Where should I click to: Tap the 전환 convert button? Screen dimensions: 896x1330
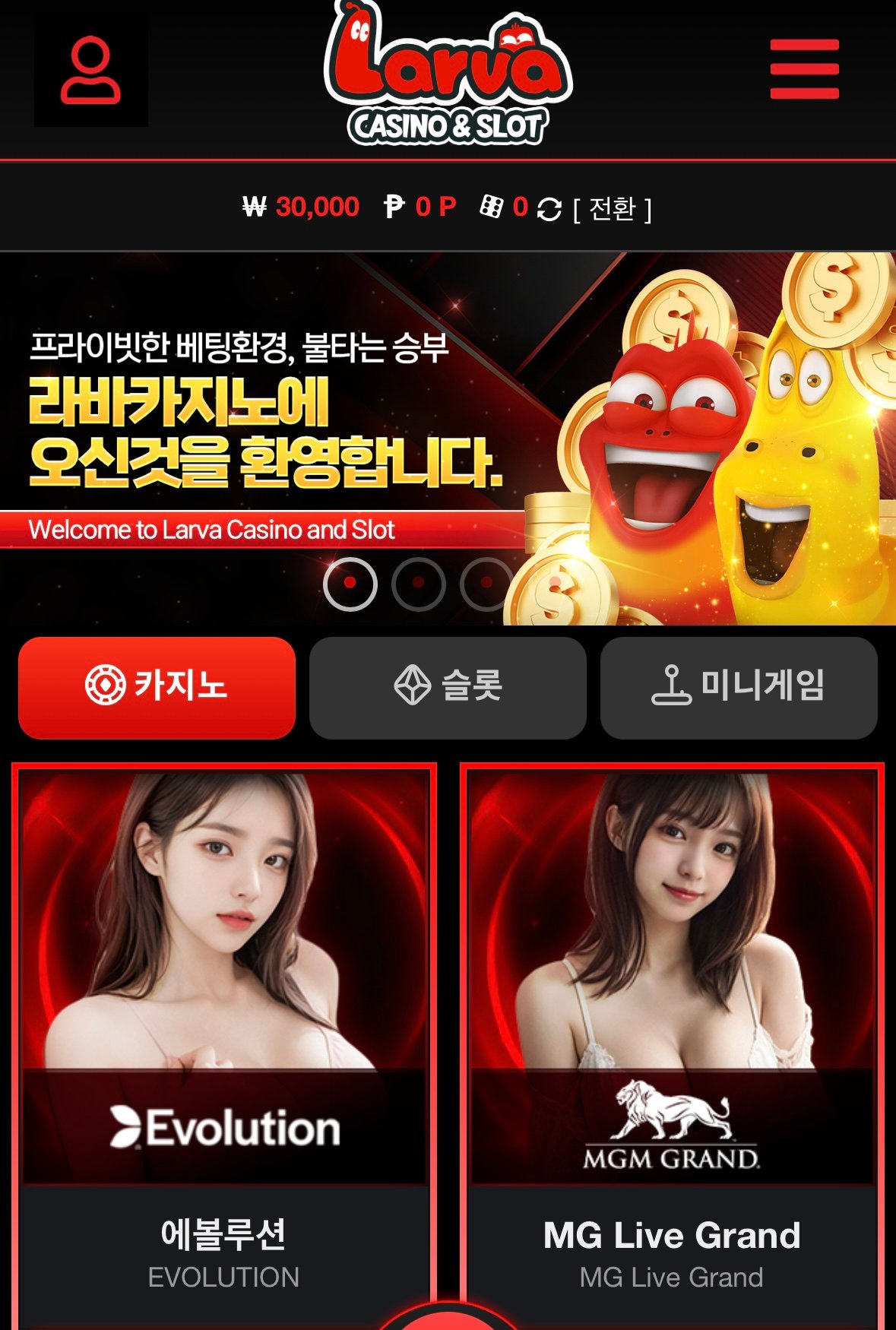pyautogui.click(x=613, y=208)
